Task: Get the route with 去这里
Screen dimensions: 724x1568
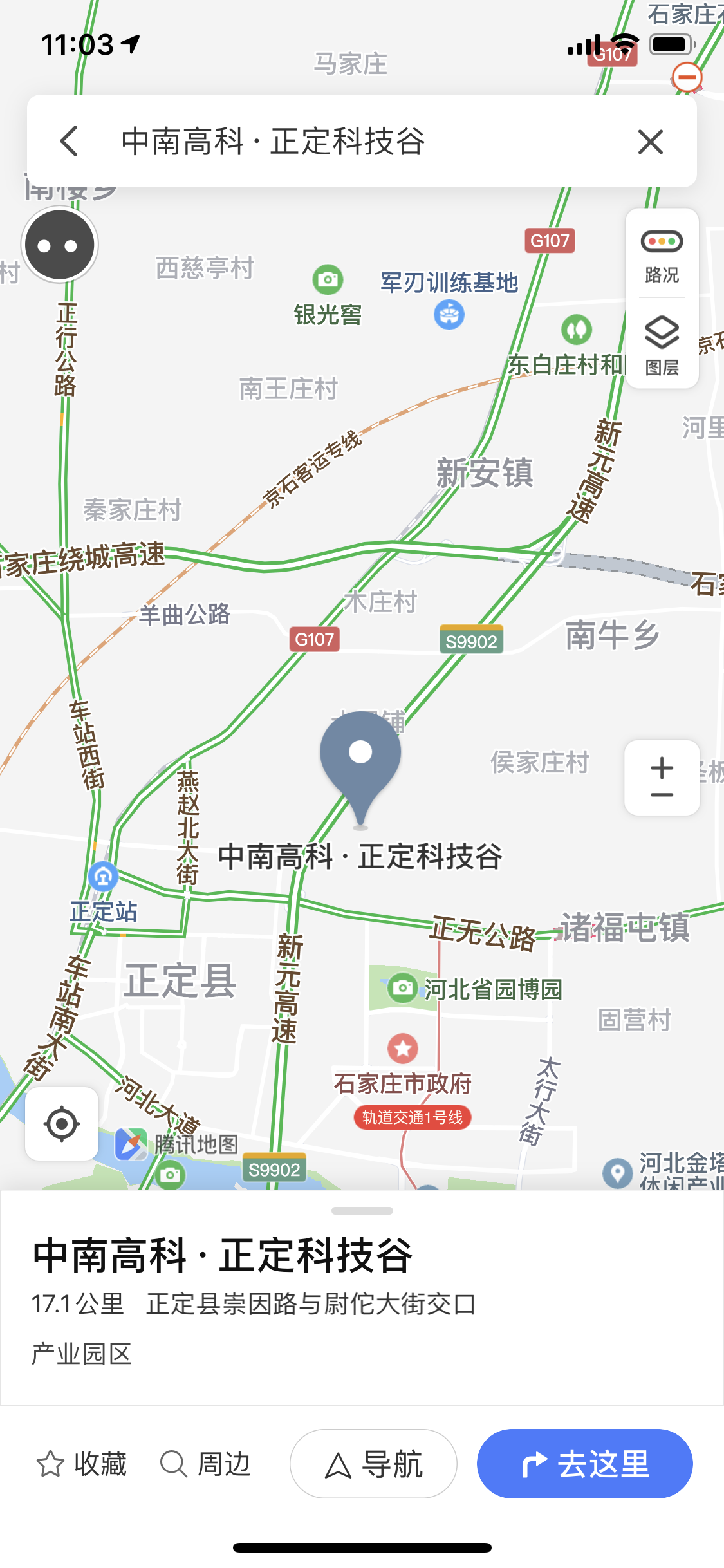Action: [584, 1464]
